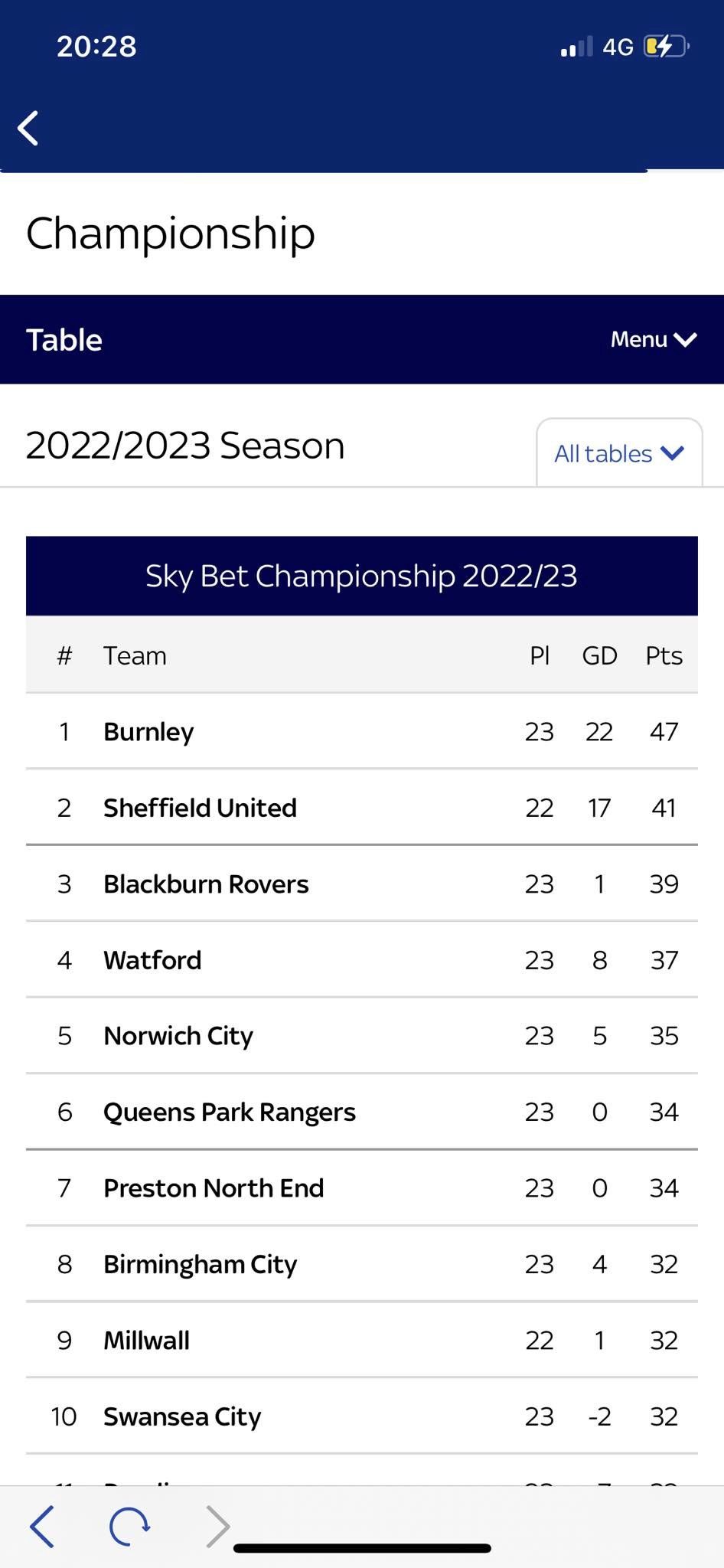This screenshot has width=724, height=1568.
Task: Open Sheffield United team page
Action: [x=200, y=808]
